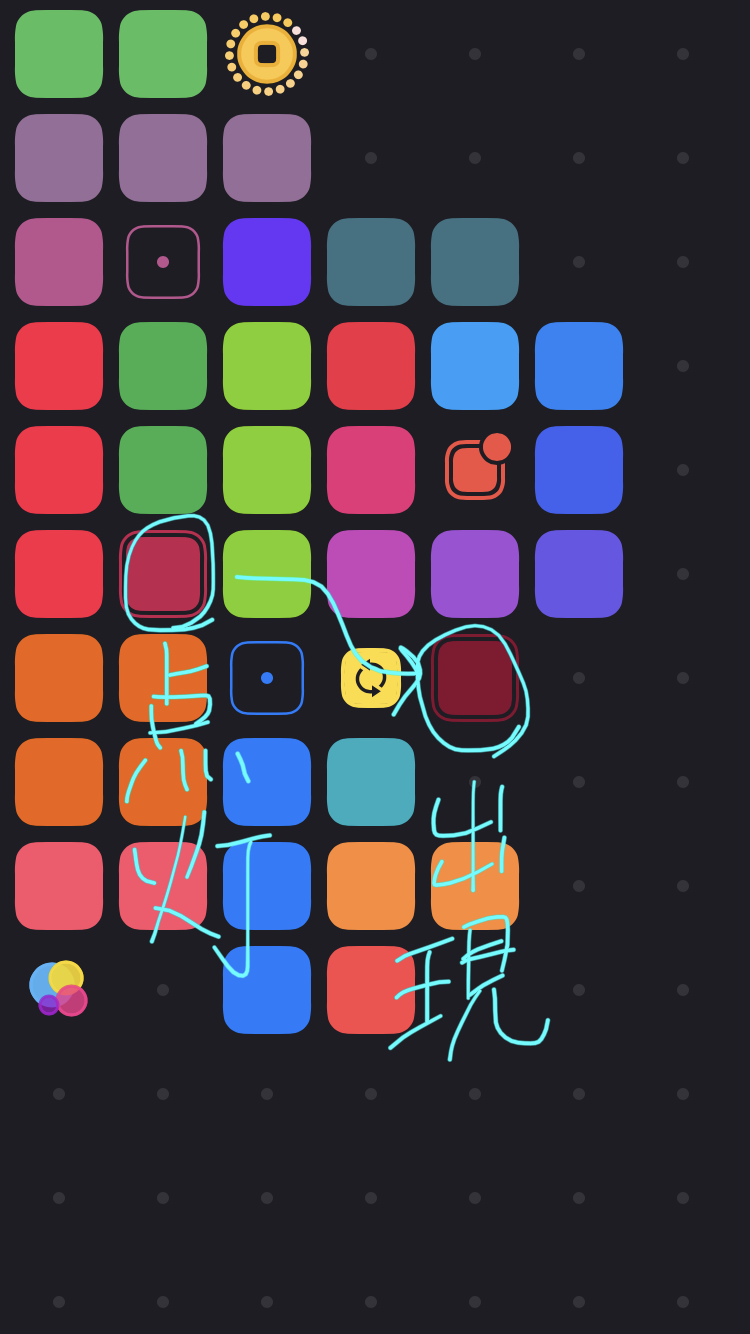750x1334 pixels.
Task: Select the bright violet puzzle tile
Action: pos(267,262)
